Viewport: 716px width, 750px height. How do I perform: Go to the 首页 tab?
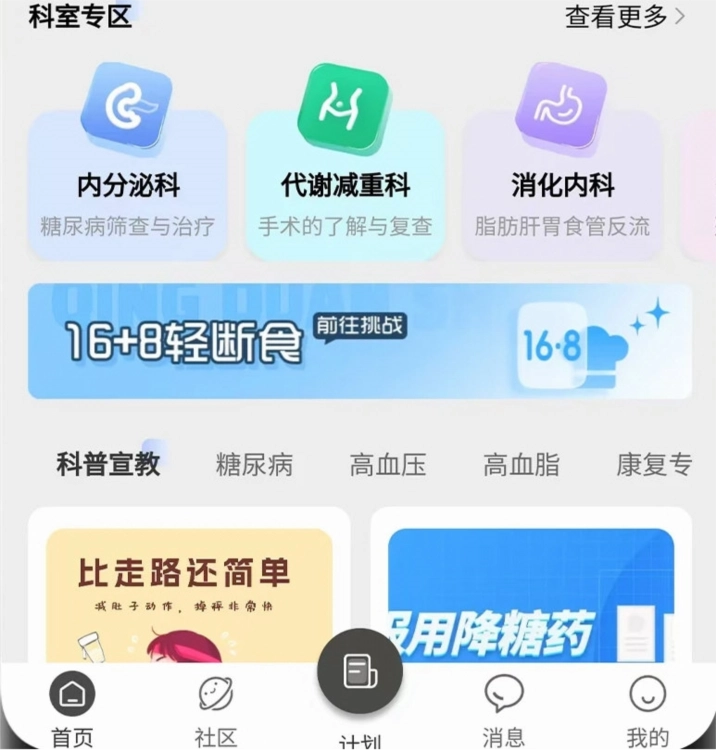pos(72,708)
